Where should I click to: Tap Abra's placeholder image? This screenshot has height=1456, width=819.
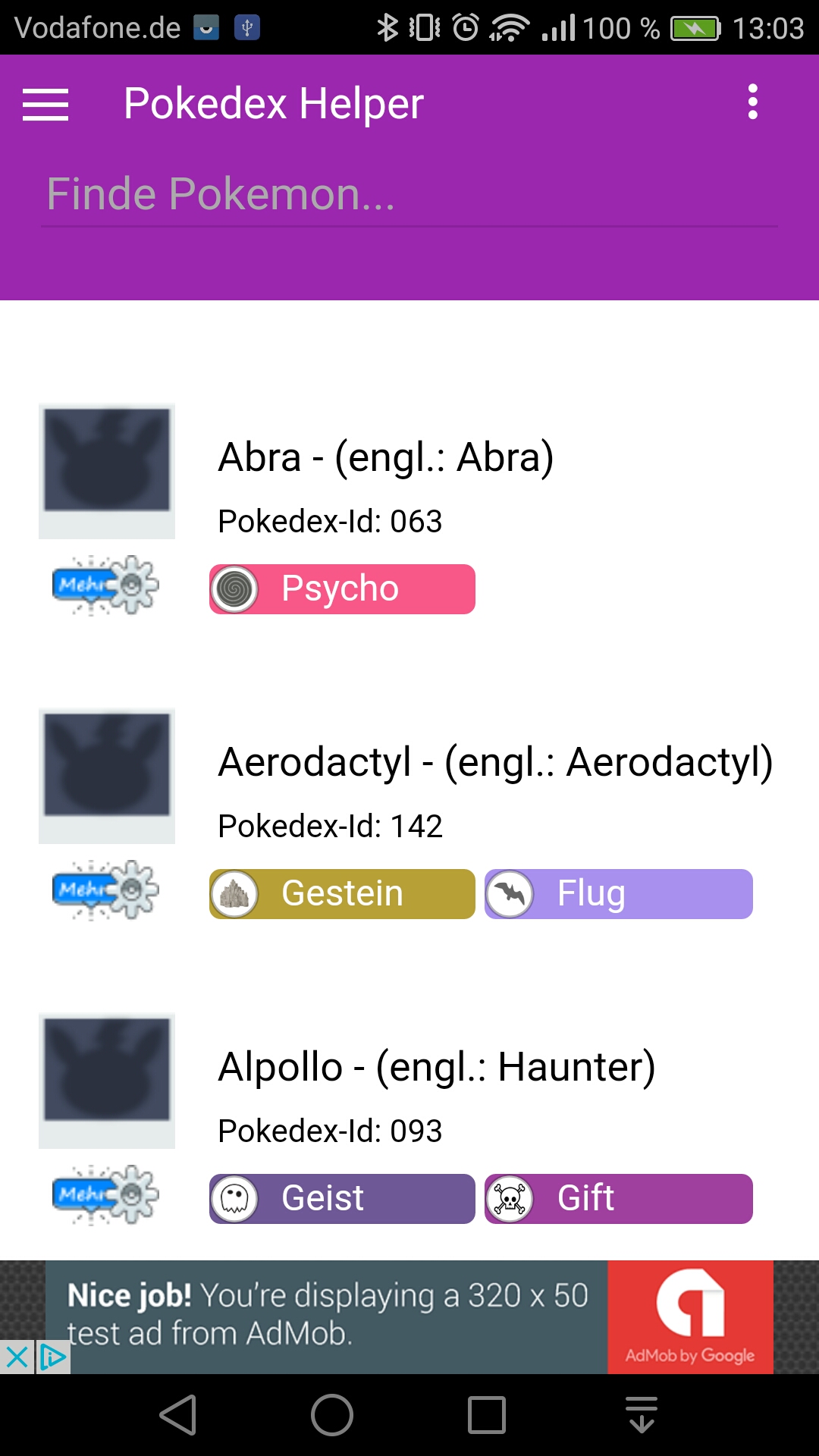[x=107, y=470]
